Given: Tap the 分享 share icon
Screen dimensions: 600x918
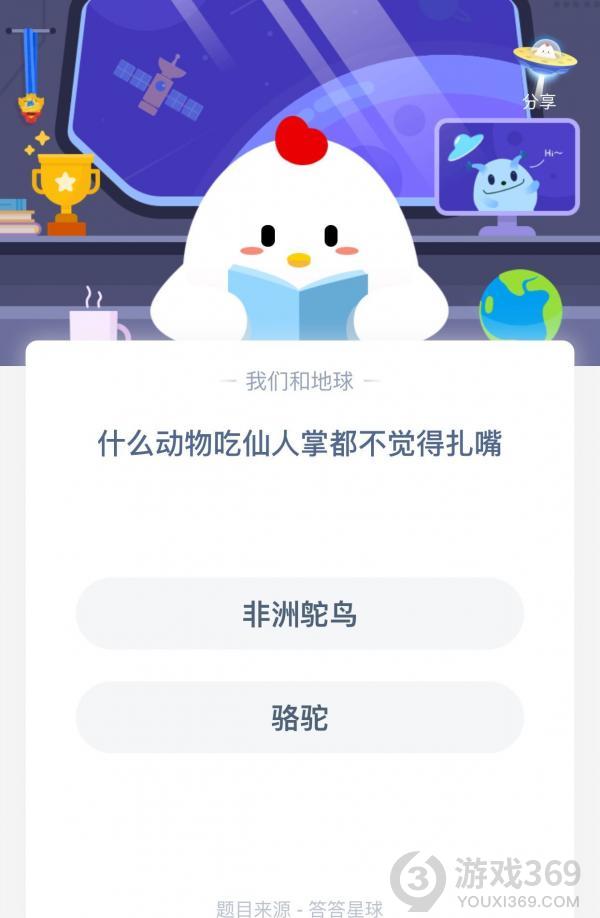Looking at the screenshot, I should click(540, 70).
